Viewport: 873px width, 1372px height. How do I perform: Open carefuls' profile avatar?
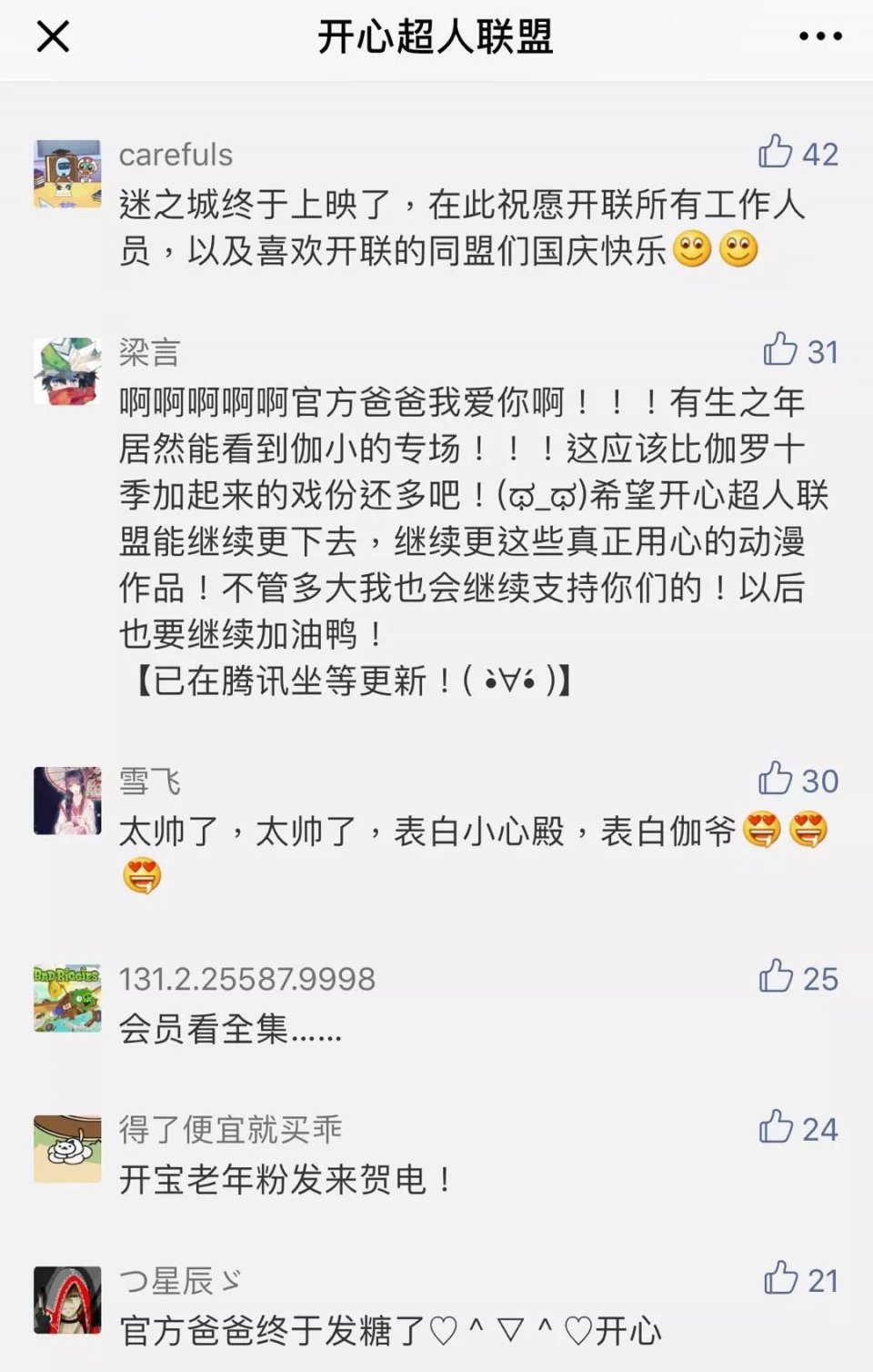(67, 174)
